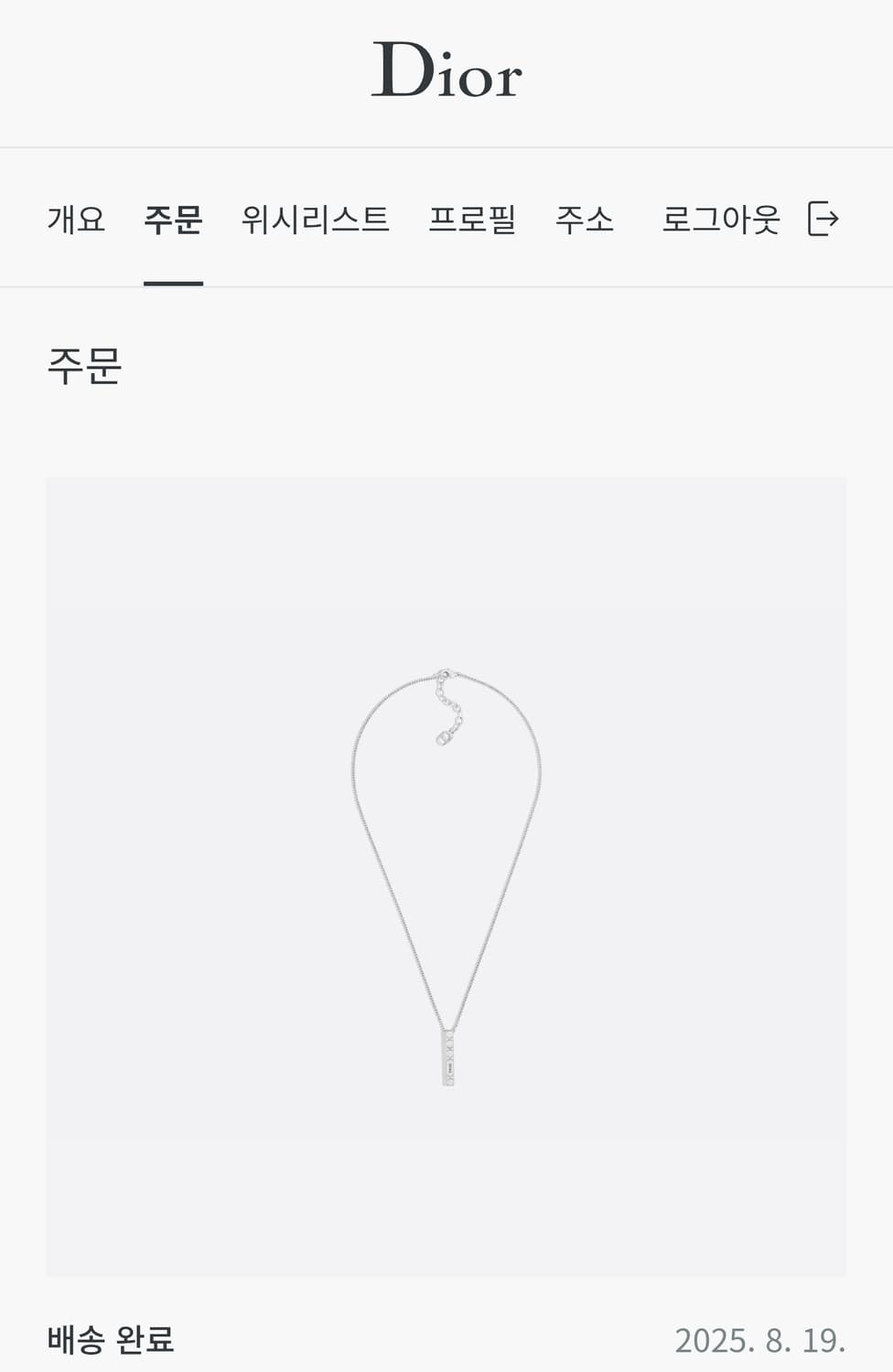View saved addresses via the 주소 tab

point(586,220)
